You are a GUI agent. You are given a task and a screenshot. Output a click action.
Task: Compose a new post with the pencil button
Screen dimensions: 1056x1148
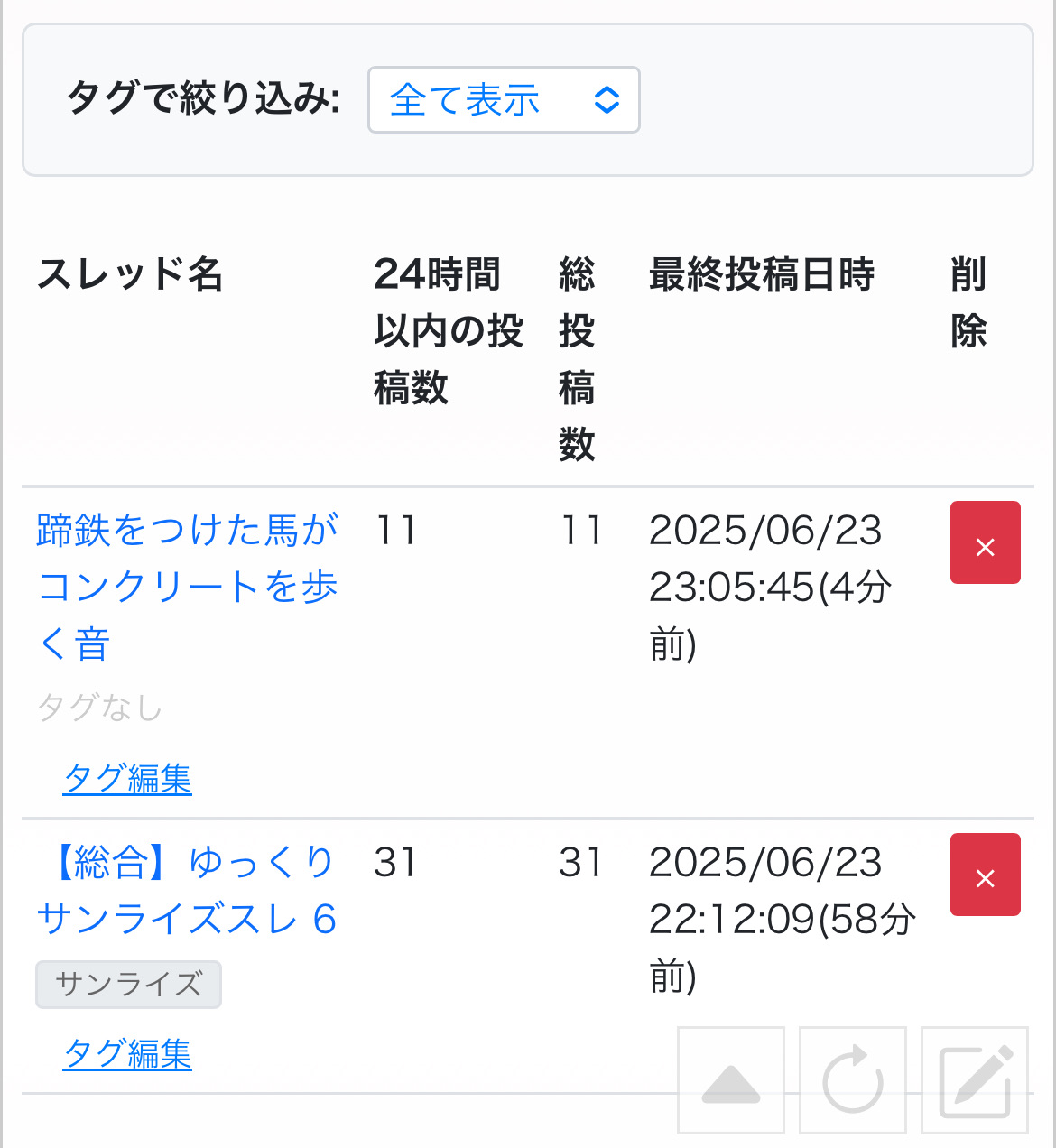tap(975, 1080)
